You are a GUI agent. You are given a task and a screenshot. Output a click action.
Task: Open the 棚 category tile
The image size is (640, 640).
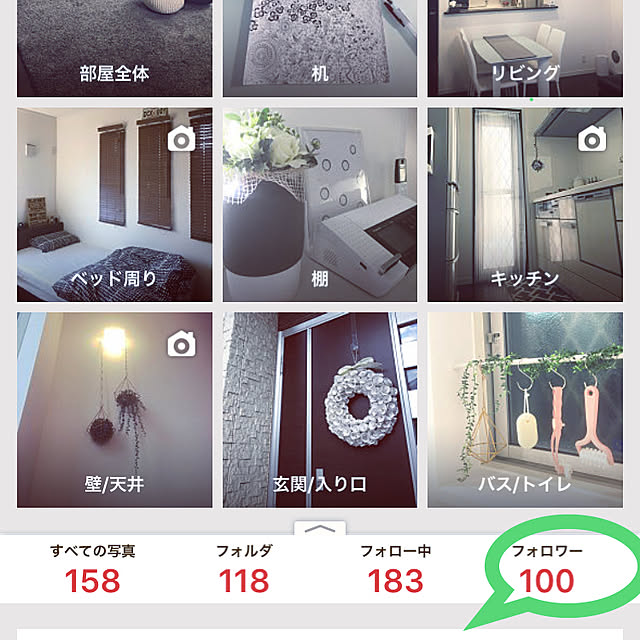[x=320, y=205]
